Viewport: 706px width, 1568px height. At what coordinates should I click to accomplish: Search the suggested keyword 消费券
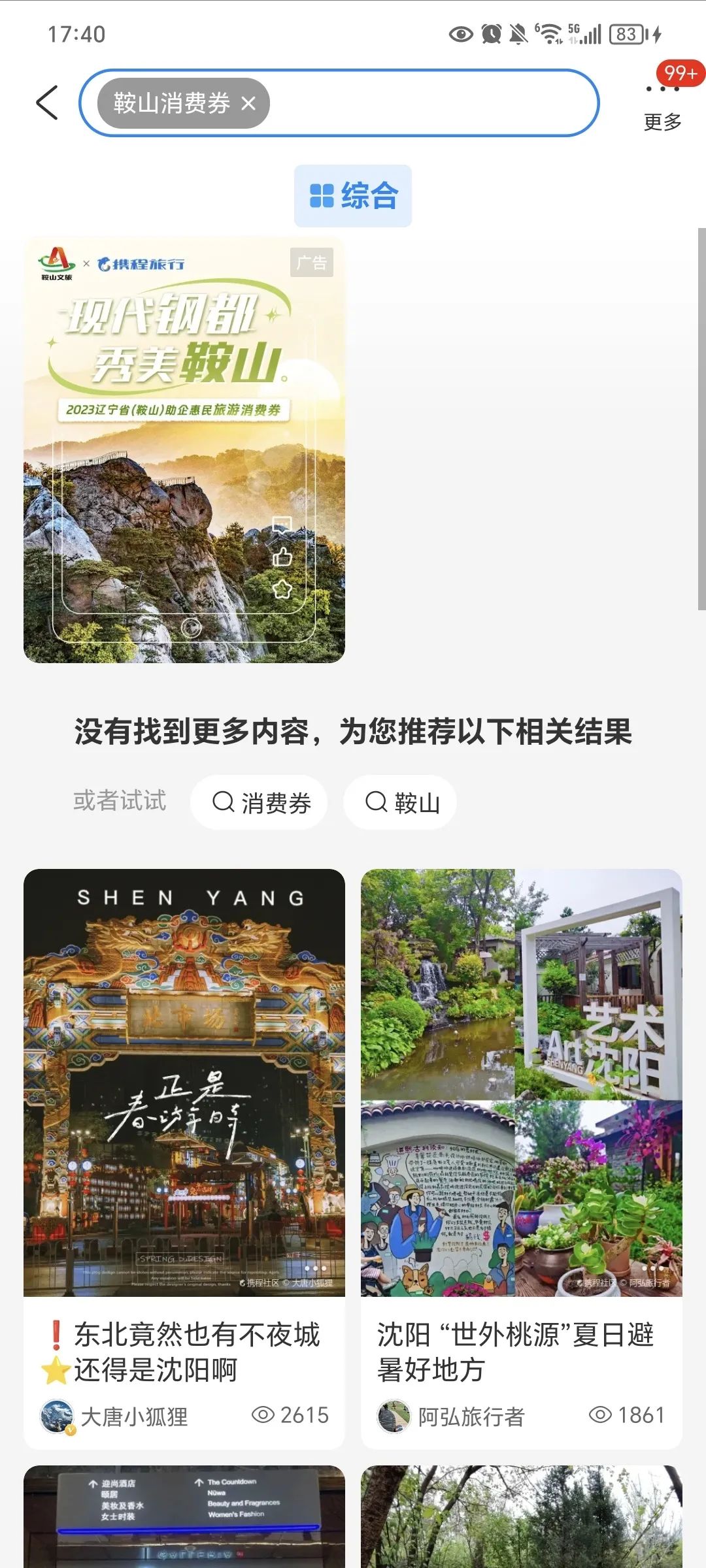point(259,802)
